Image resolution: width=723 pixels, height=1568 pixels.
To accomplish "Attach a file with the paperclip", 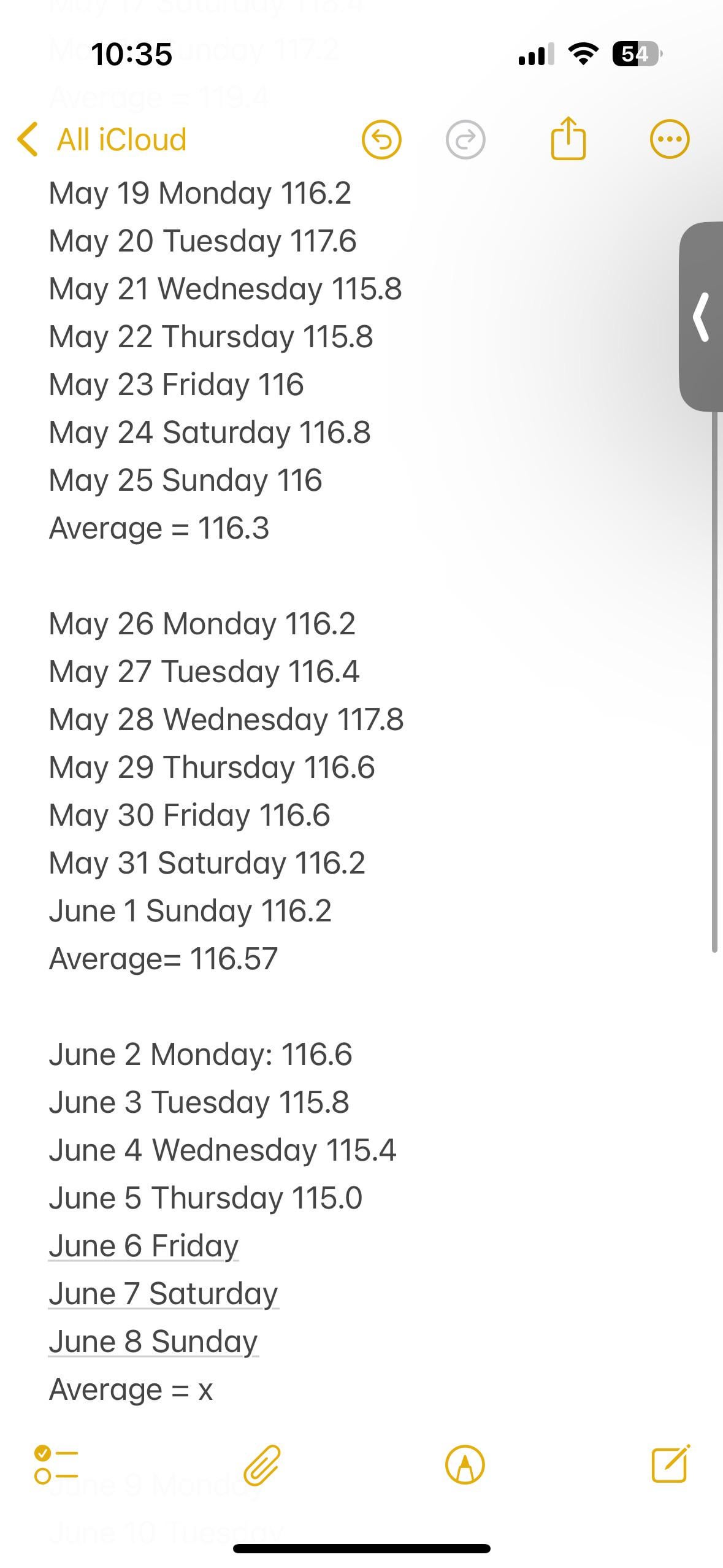I will 262,1465.
